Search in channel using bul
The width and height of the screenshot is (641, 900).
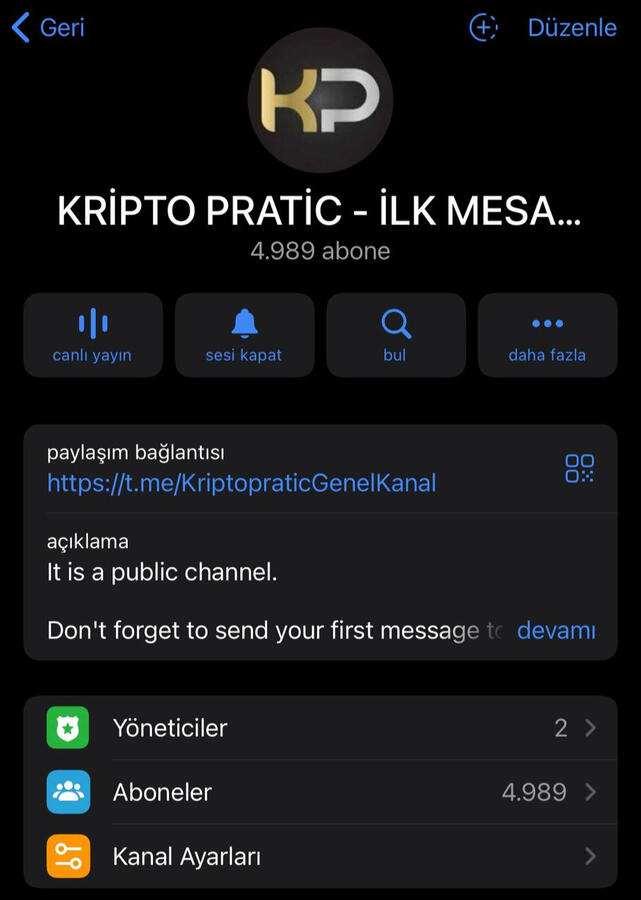pyautogui.click(x=395, y=335)
